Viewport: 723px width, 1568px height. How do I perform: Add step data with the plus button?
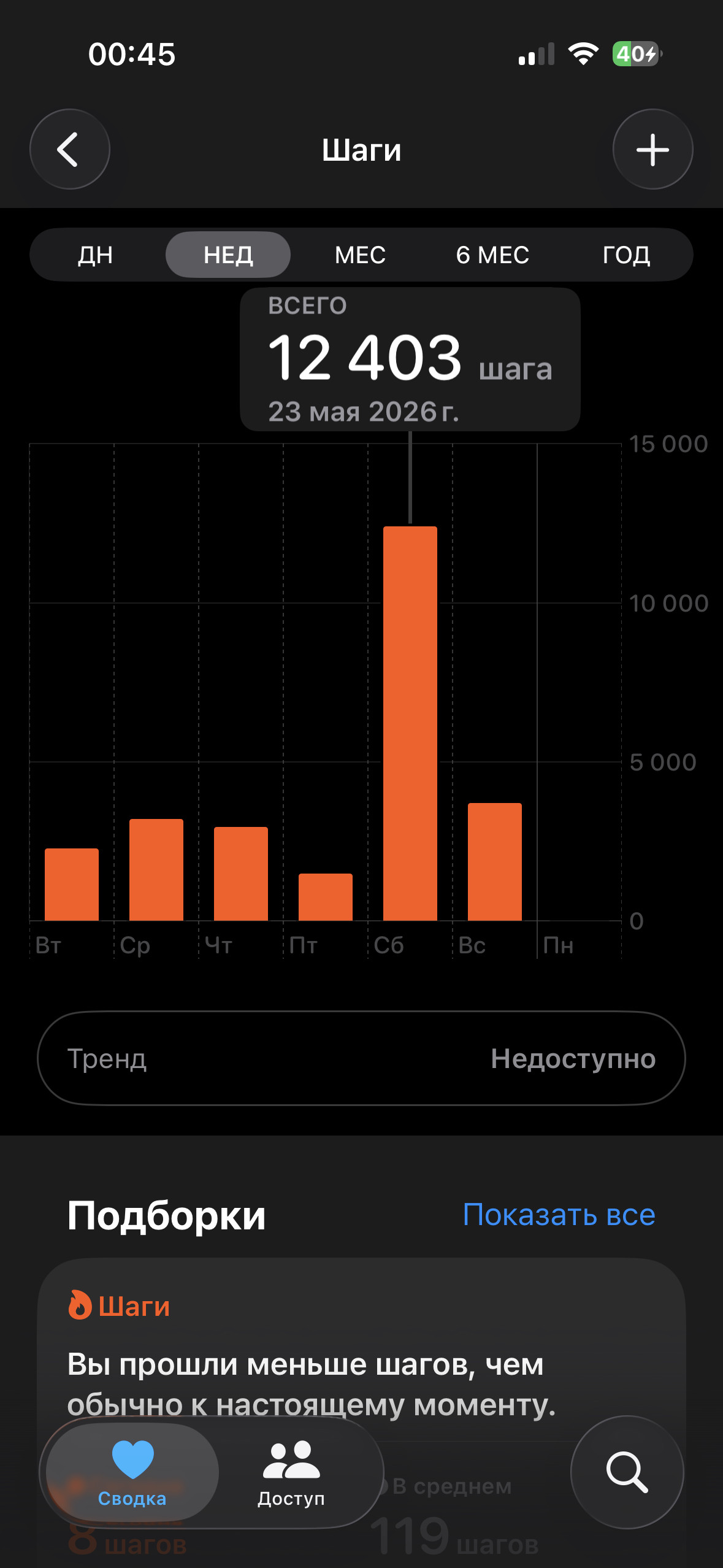pos(652,149)
